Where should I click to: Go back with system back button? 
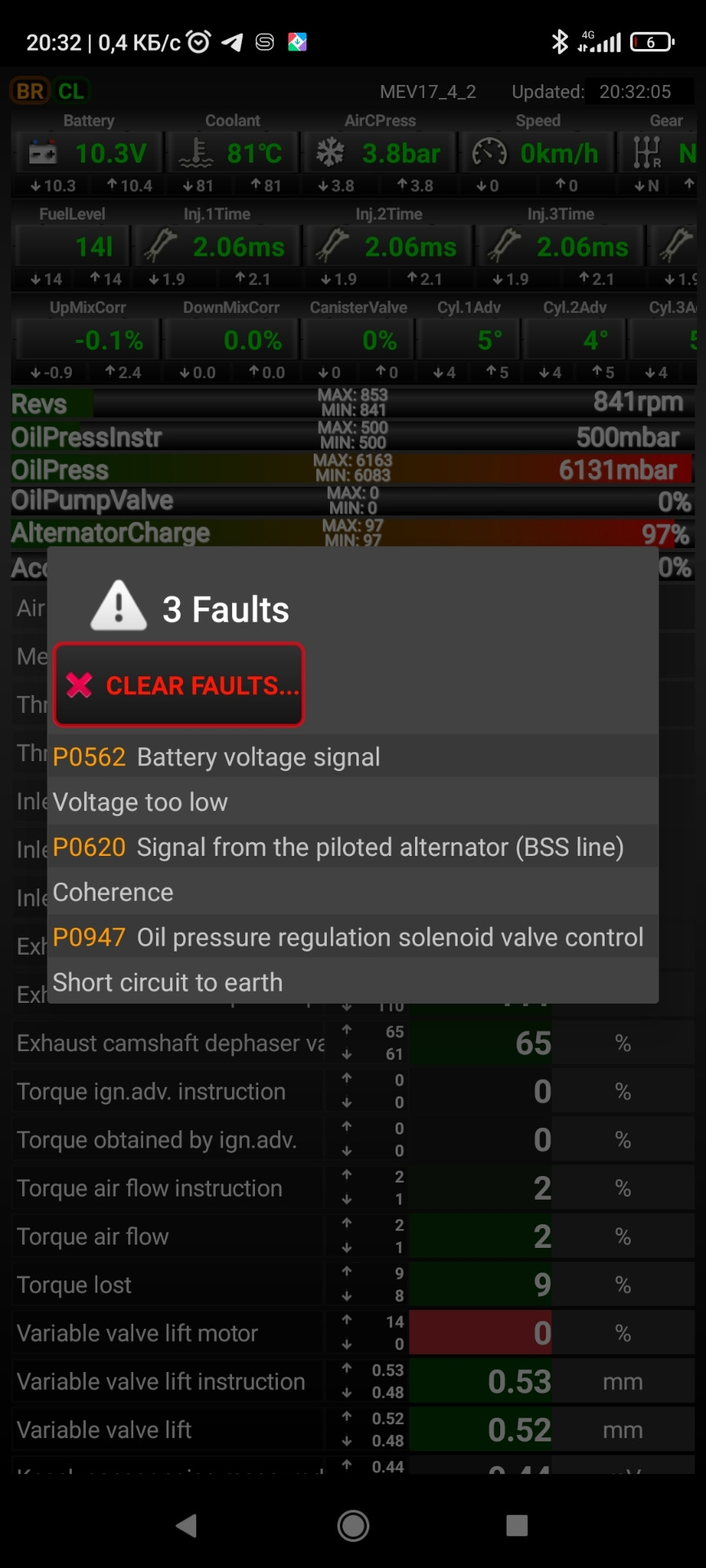187,1525
